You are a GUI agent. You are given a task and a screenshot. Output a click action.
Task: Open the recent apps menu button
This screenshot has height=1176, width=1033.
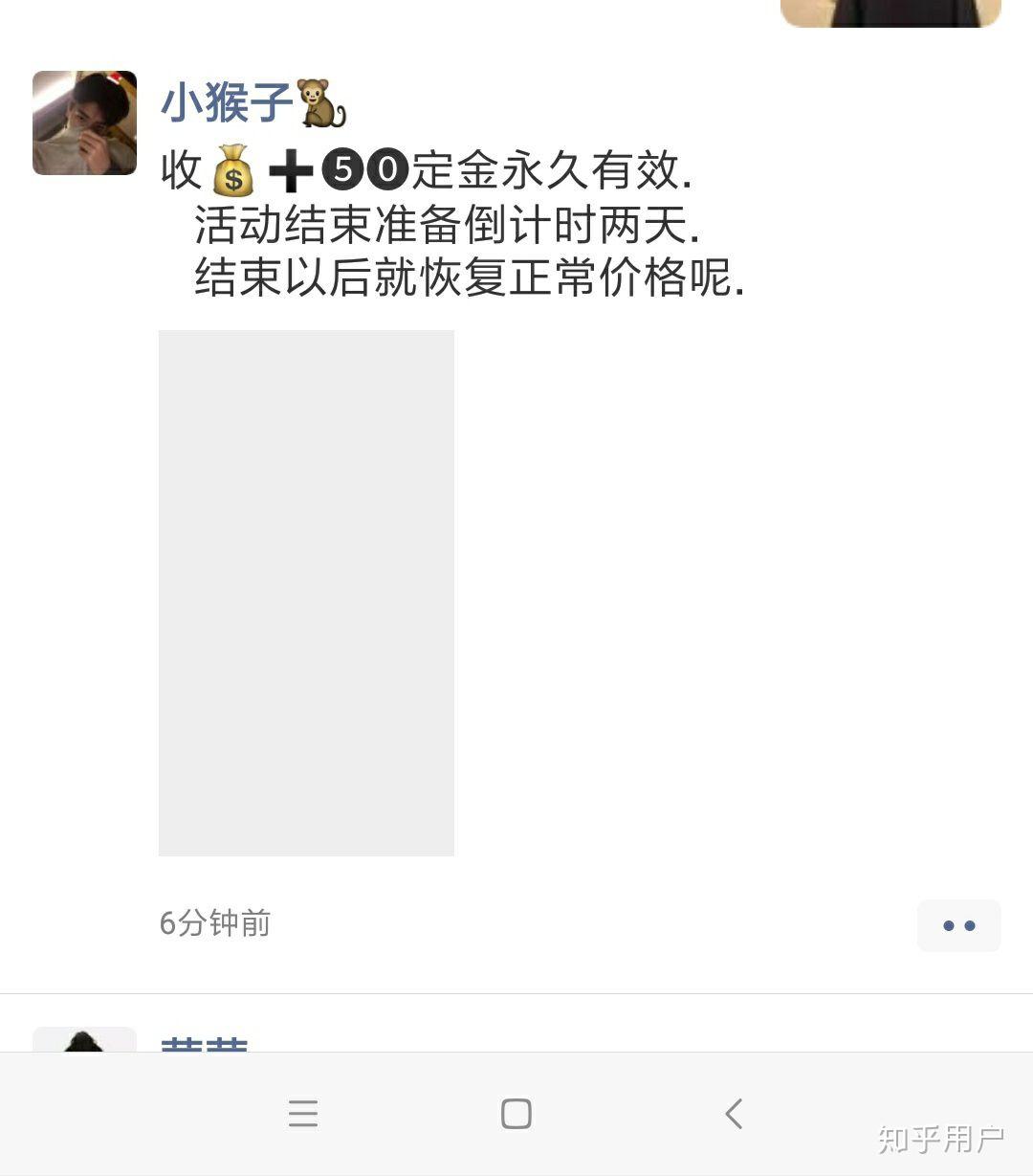(303, 1114)
